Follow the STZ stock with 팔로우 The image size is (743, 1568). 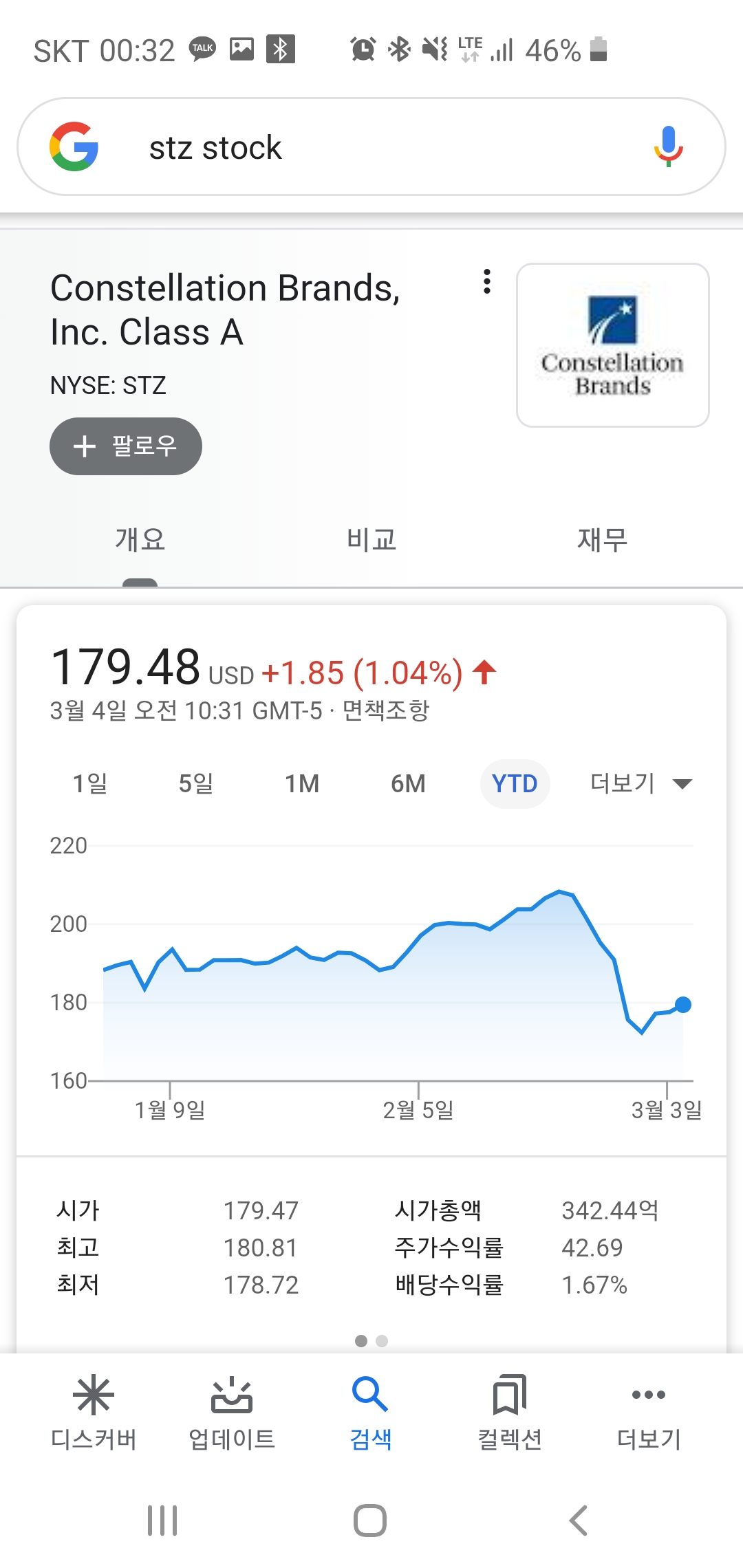(x=126, y=446)
